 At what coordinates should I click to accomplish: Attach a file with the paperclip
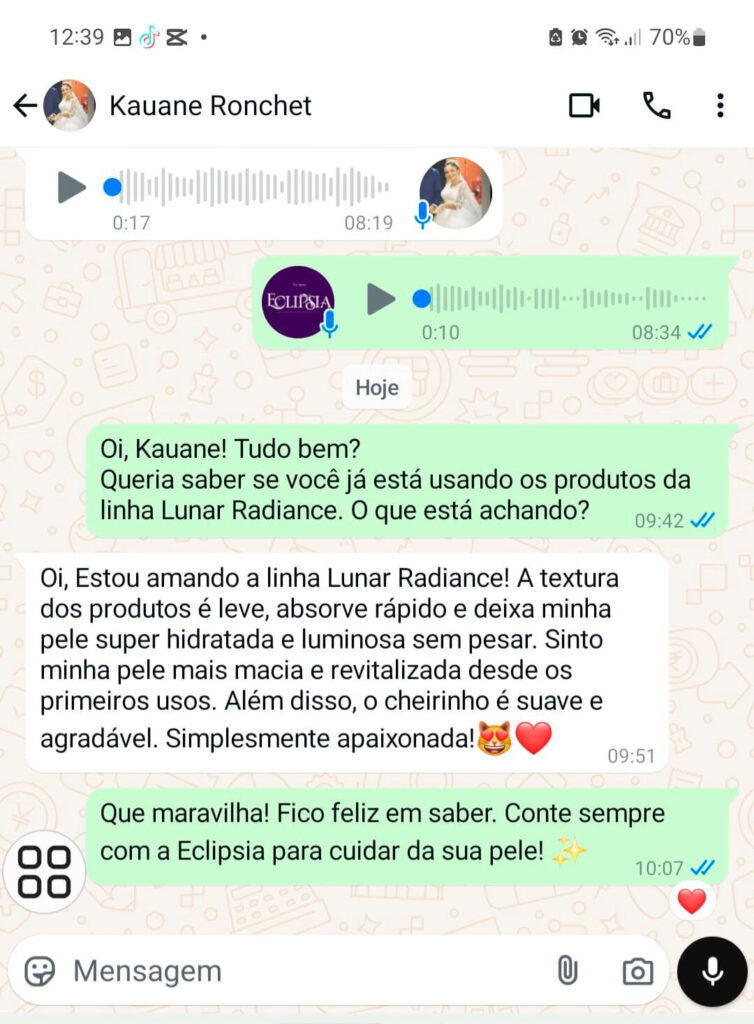(x=567, y=970)
